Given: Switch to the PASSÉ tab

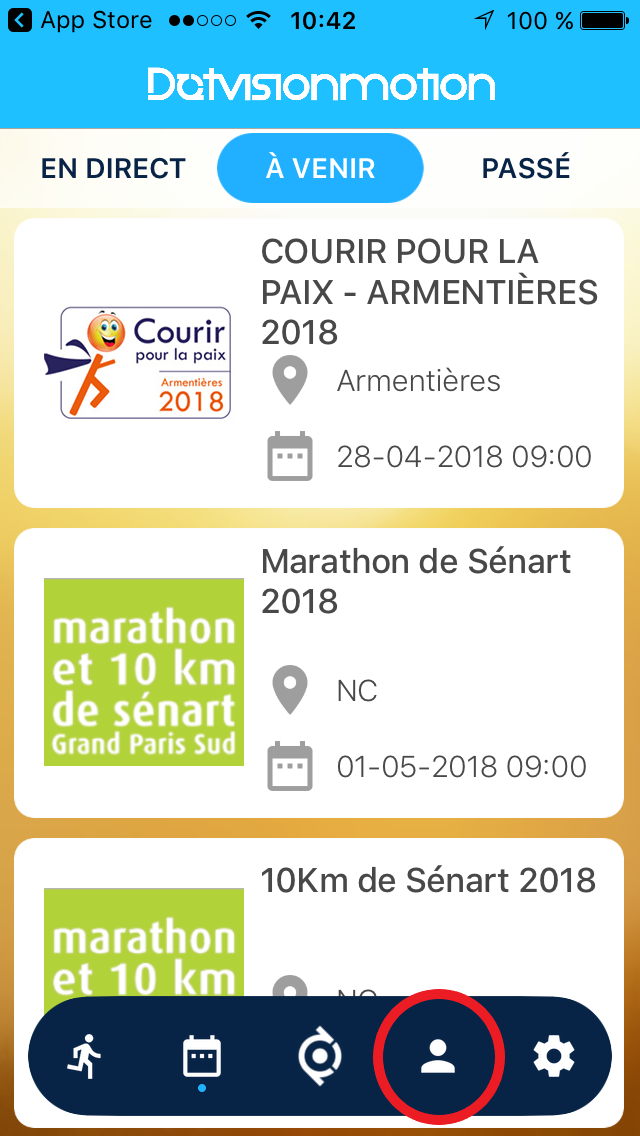Looking at the screenshot, I should [x=526, y=168].
